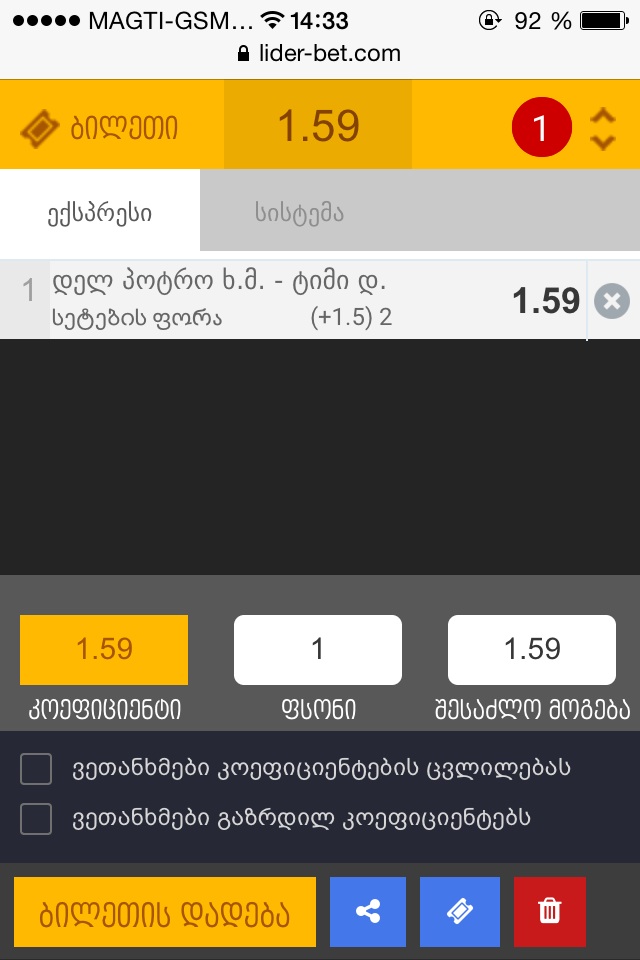Collapse the ticket with the arrows icon
The image size is (640, 960).
(x=602, y=128)
